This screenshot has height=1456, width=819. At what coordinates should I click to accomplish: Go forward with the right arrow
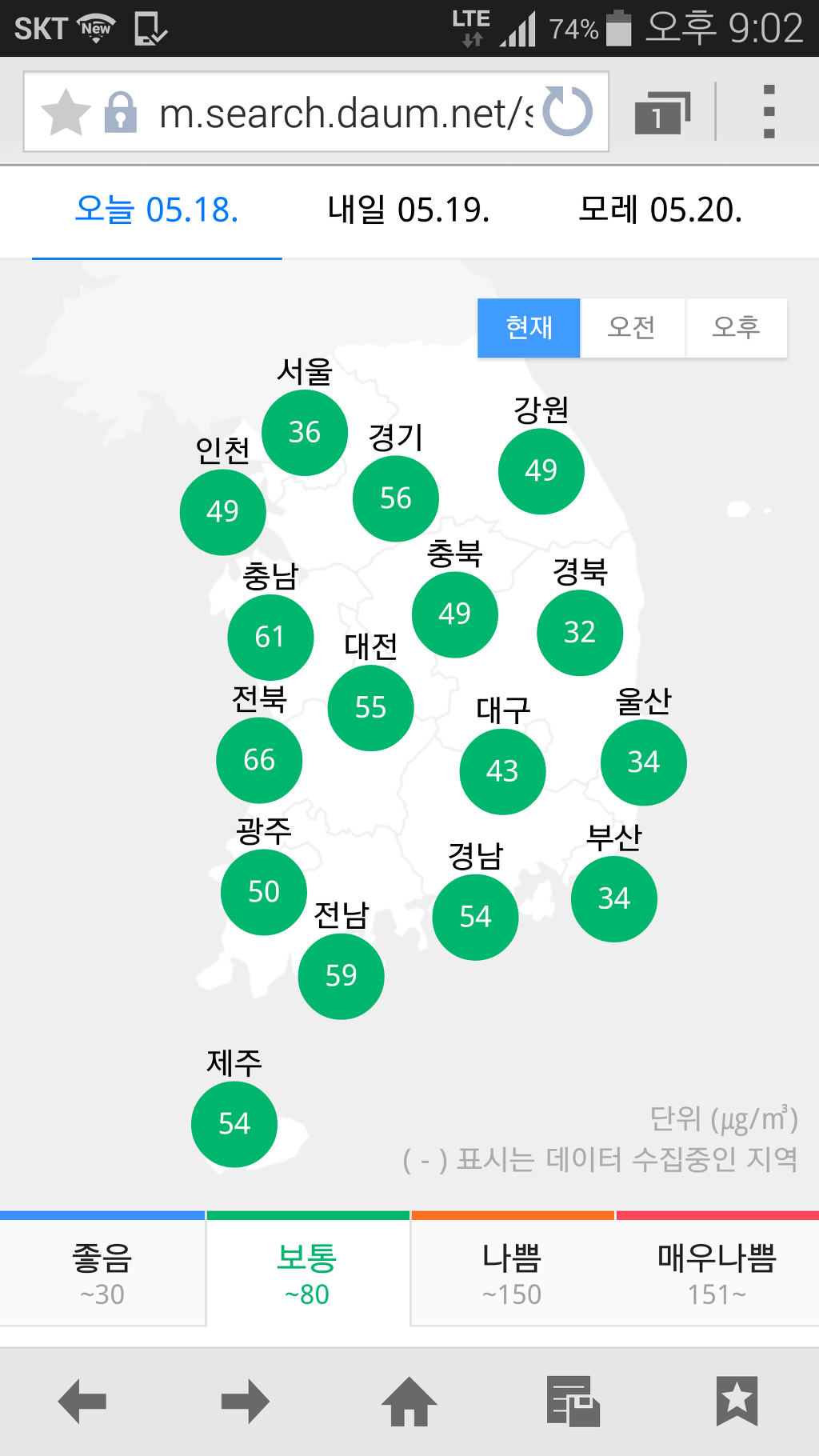pos(246,1401)
